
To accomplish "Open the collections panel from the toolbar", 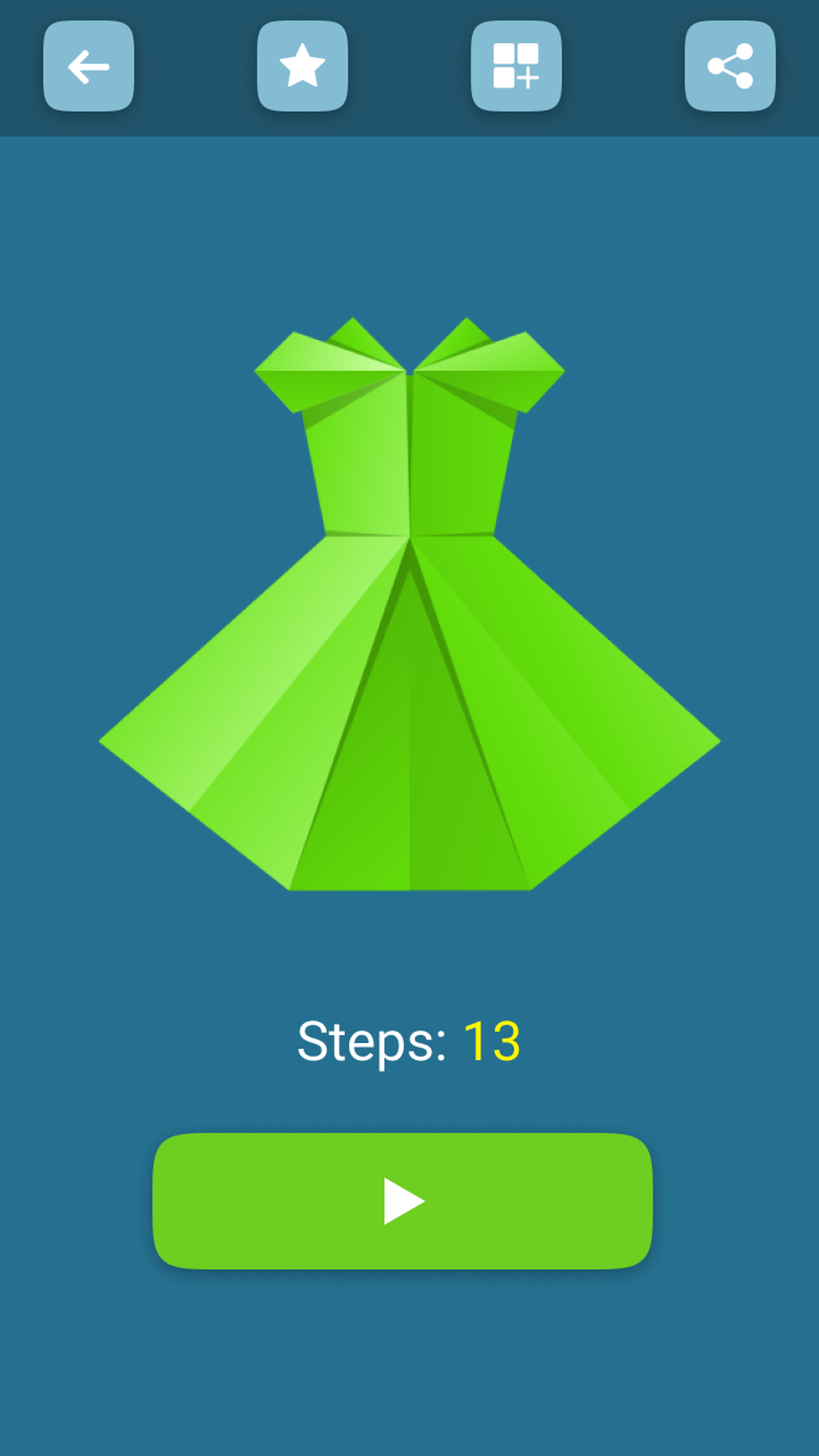I will (x=516, y=66).
